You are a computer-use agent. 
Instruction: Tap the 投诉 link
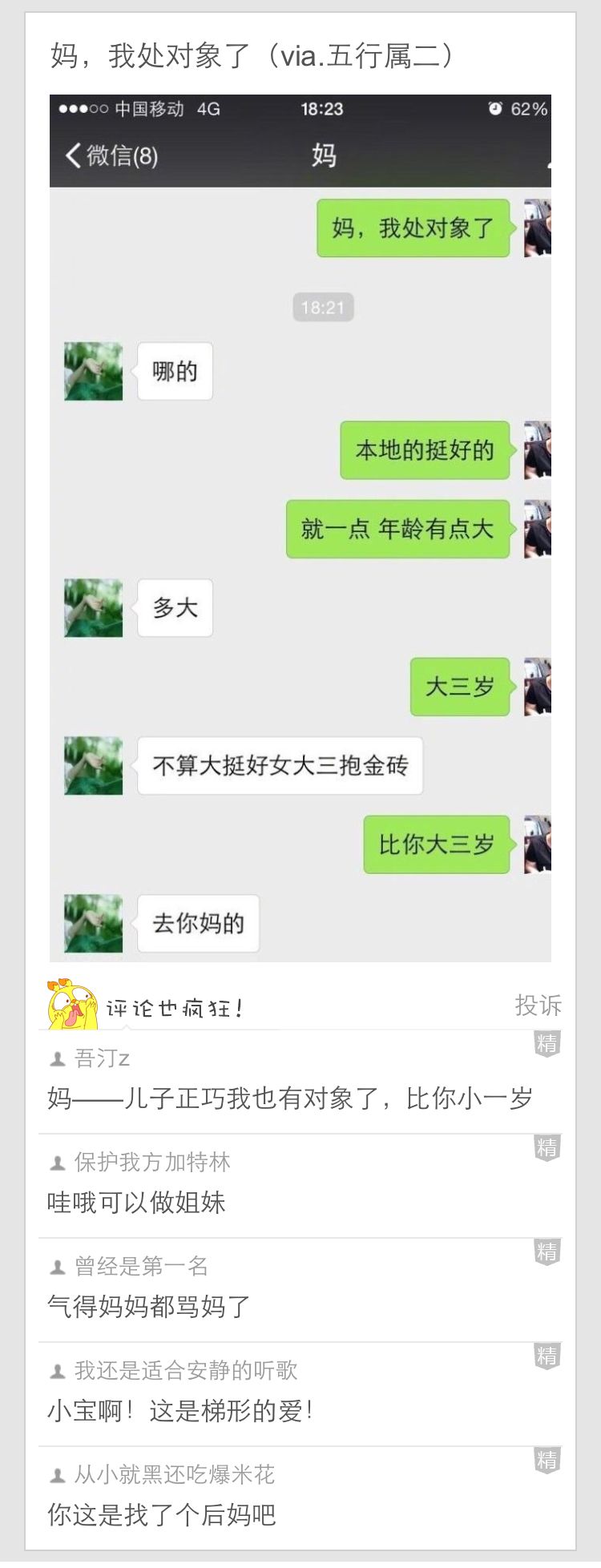click(538, 1005)
